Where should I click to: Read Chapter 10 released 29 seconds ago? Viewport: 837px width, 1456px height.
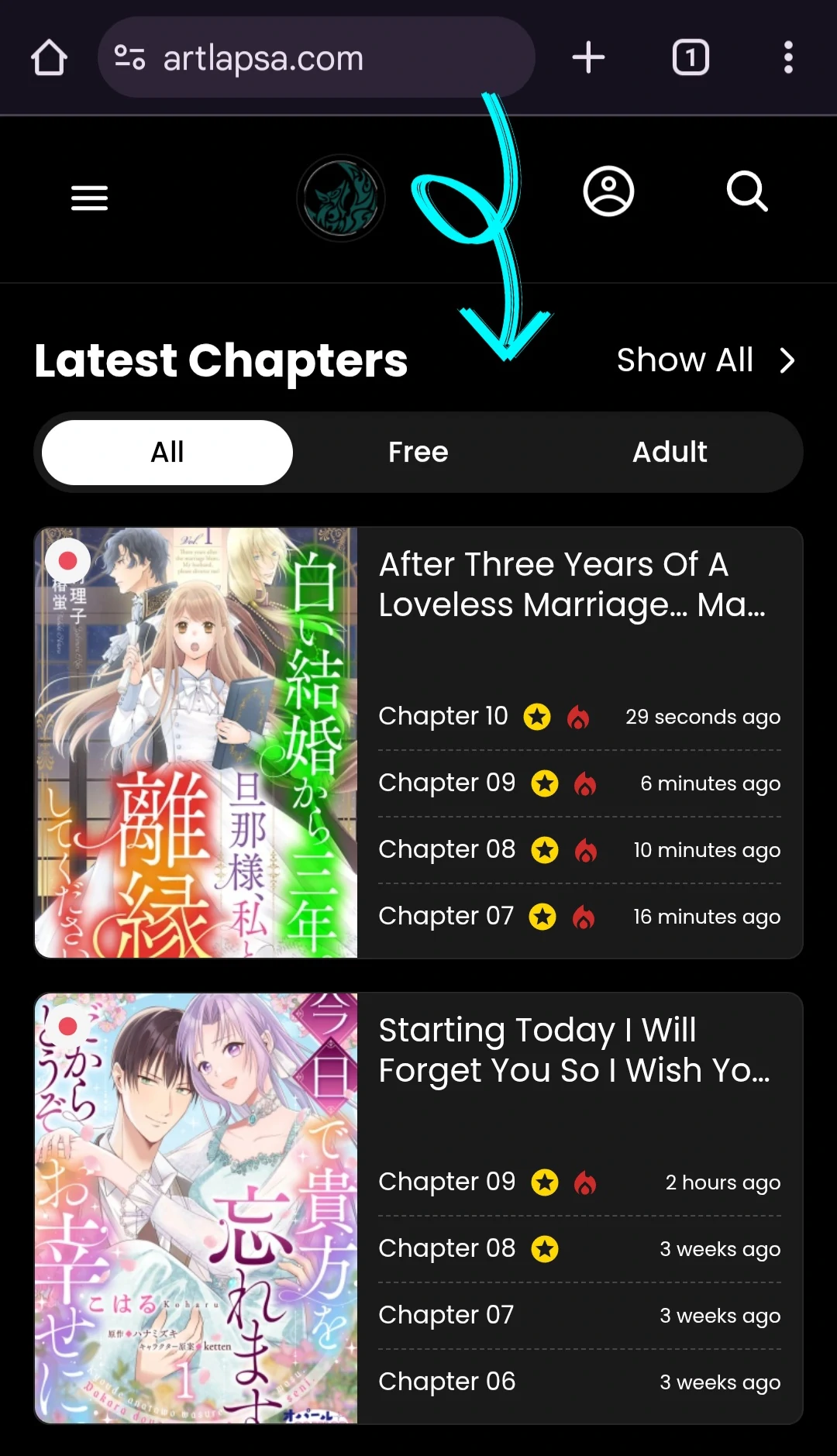tap(443, 716)
